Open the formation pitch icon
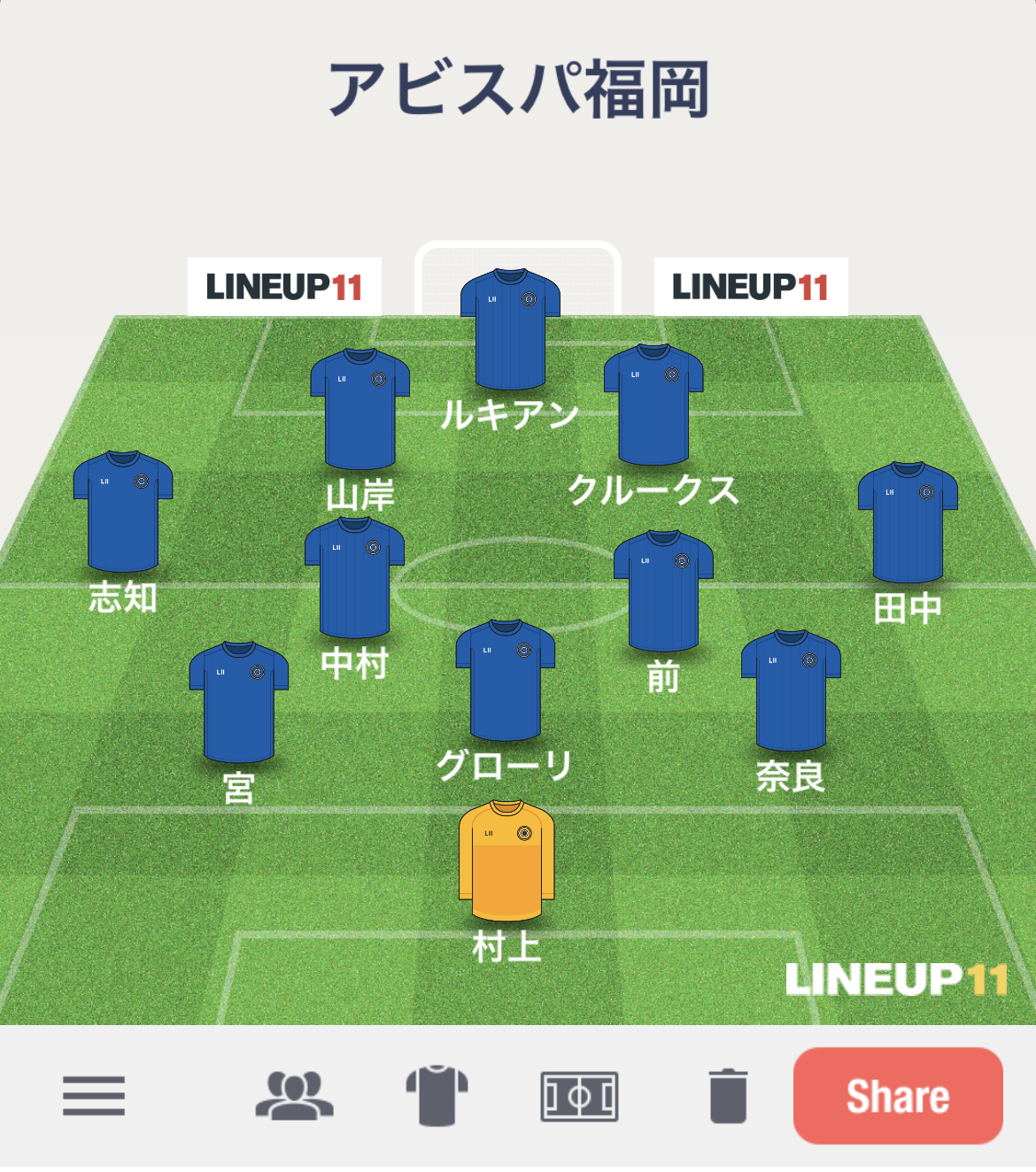Viewport: 1036px width, 1172px height. [x=579, y=1096]
